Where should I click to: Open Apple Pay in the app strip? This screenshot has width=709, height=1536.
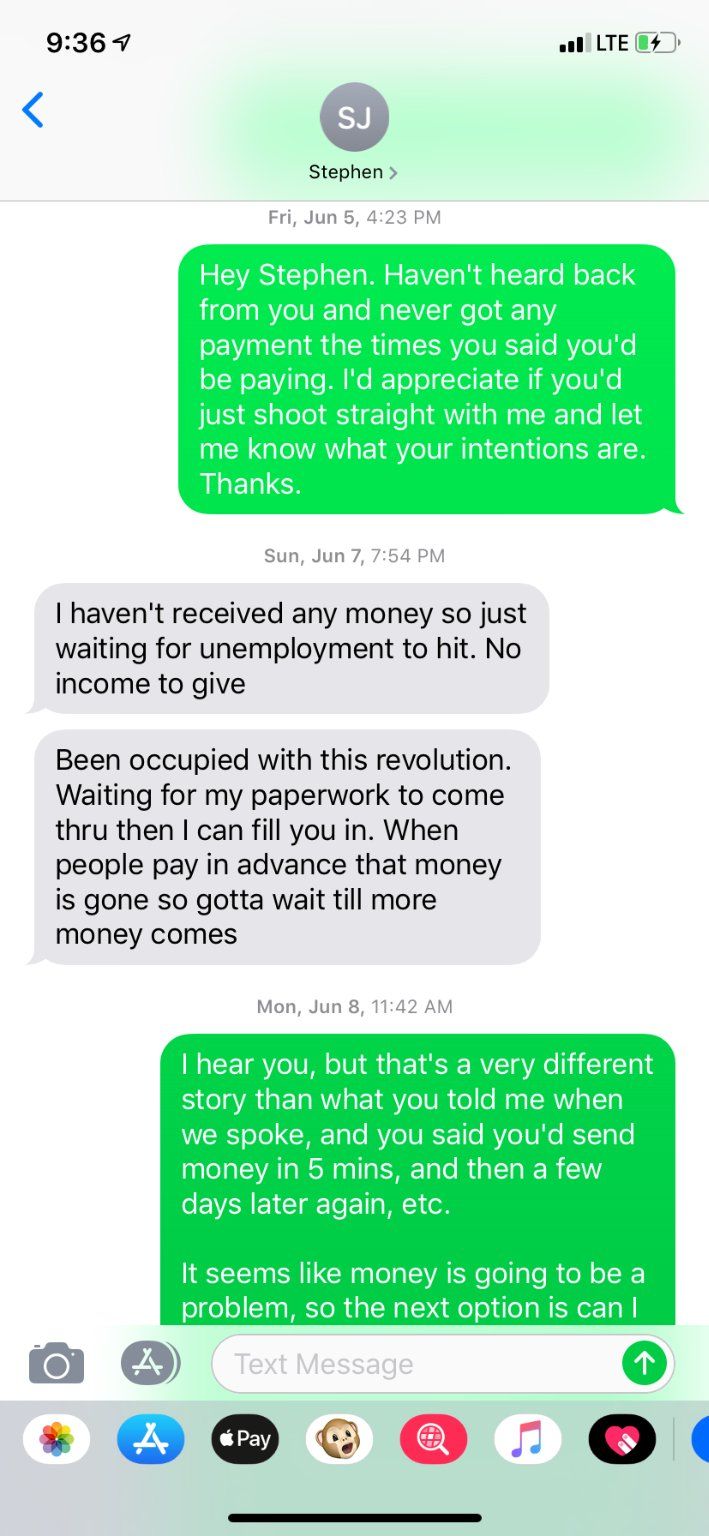pos(245,1440)
